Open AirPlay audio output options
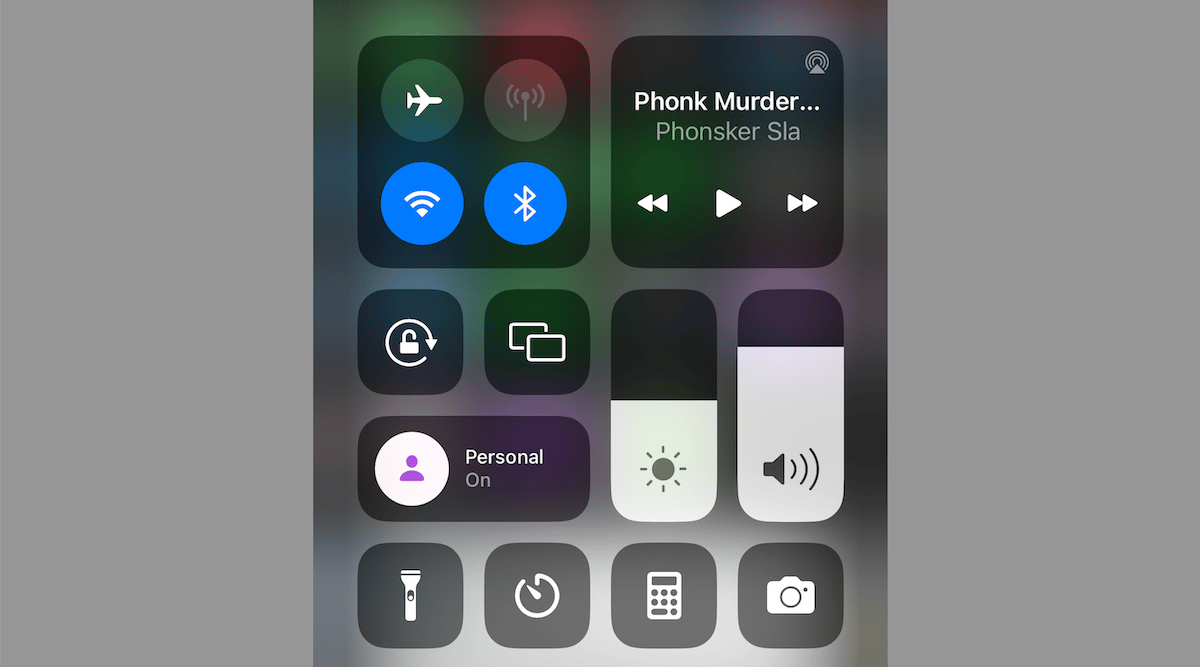The image size is (1200, 667). (816, 63)
